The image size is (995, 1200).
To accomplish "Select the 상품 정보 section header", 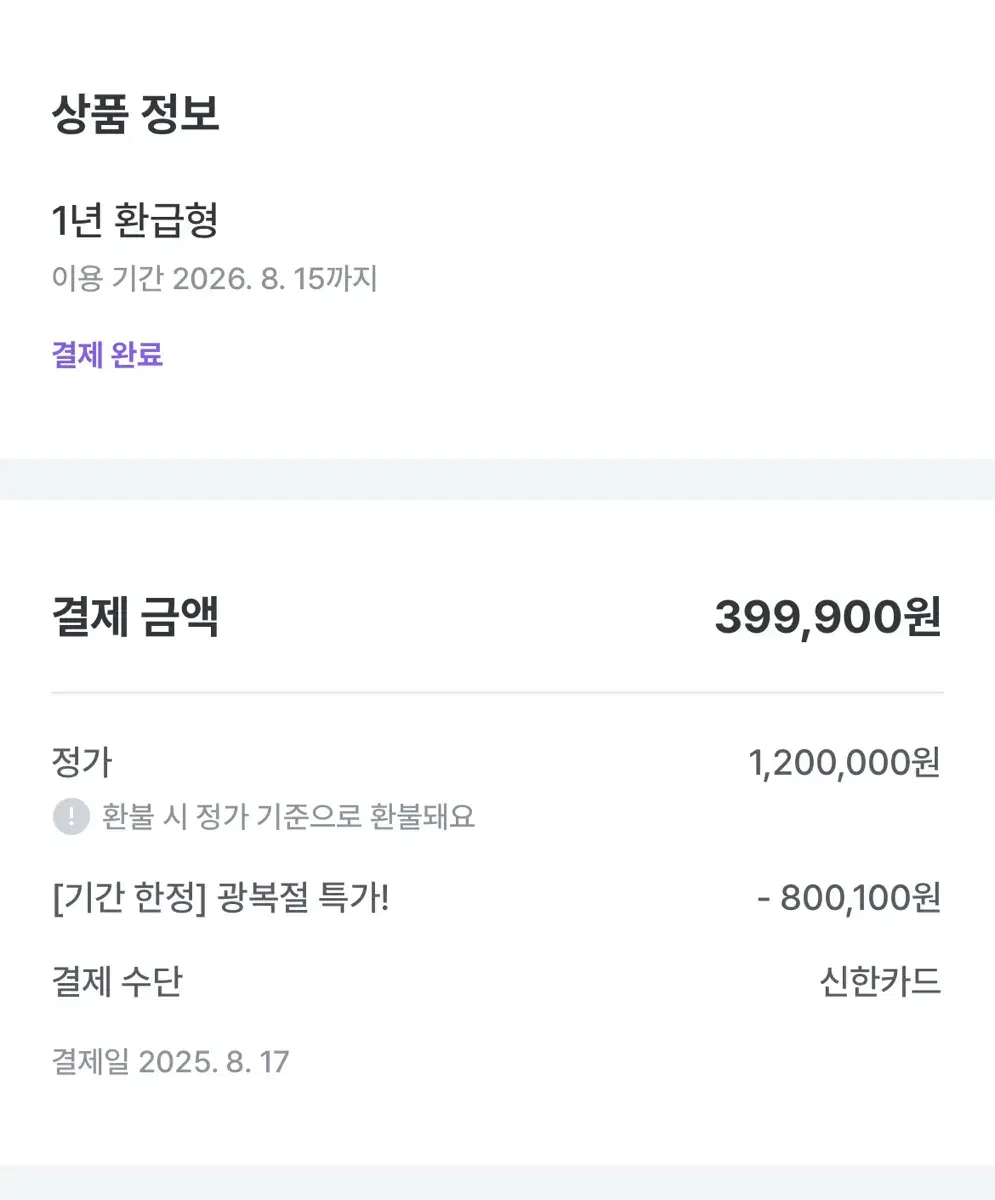I will 138,114.
